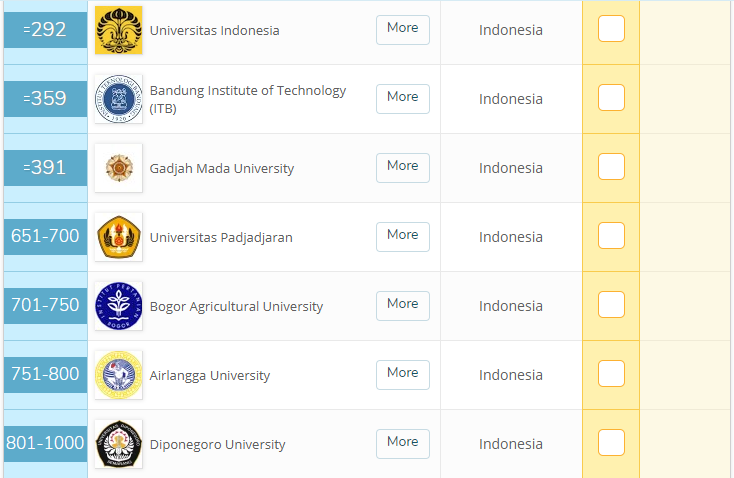Check the compare box for Universitas Indonesia

click(x=611, y=29)
